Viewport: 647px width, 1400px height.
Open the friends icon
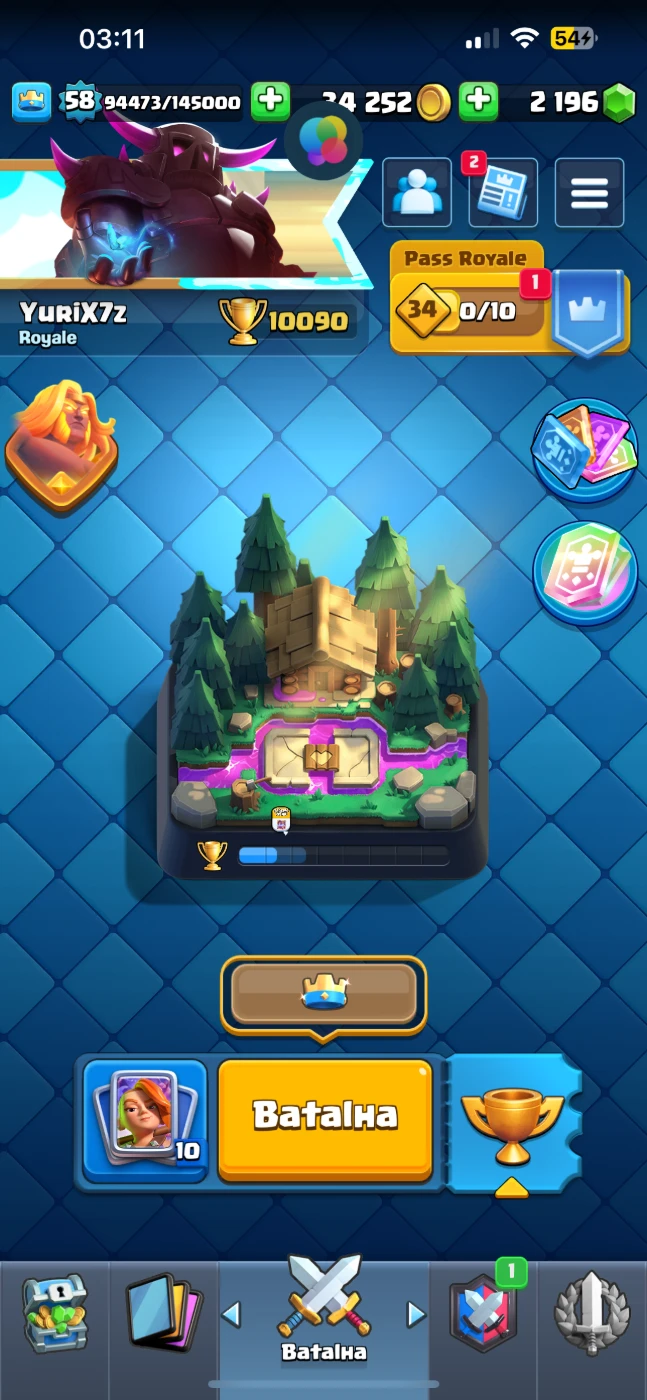[416, 192]
